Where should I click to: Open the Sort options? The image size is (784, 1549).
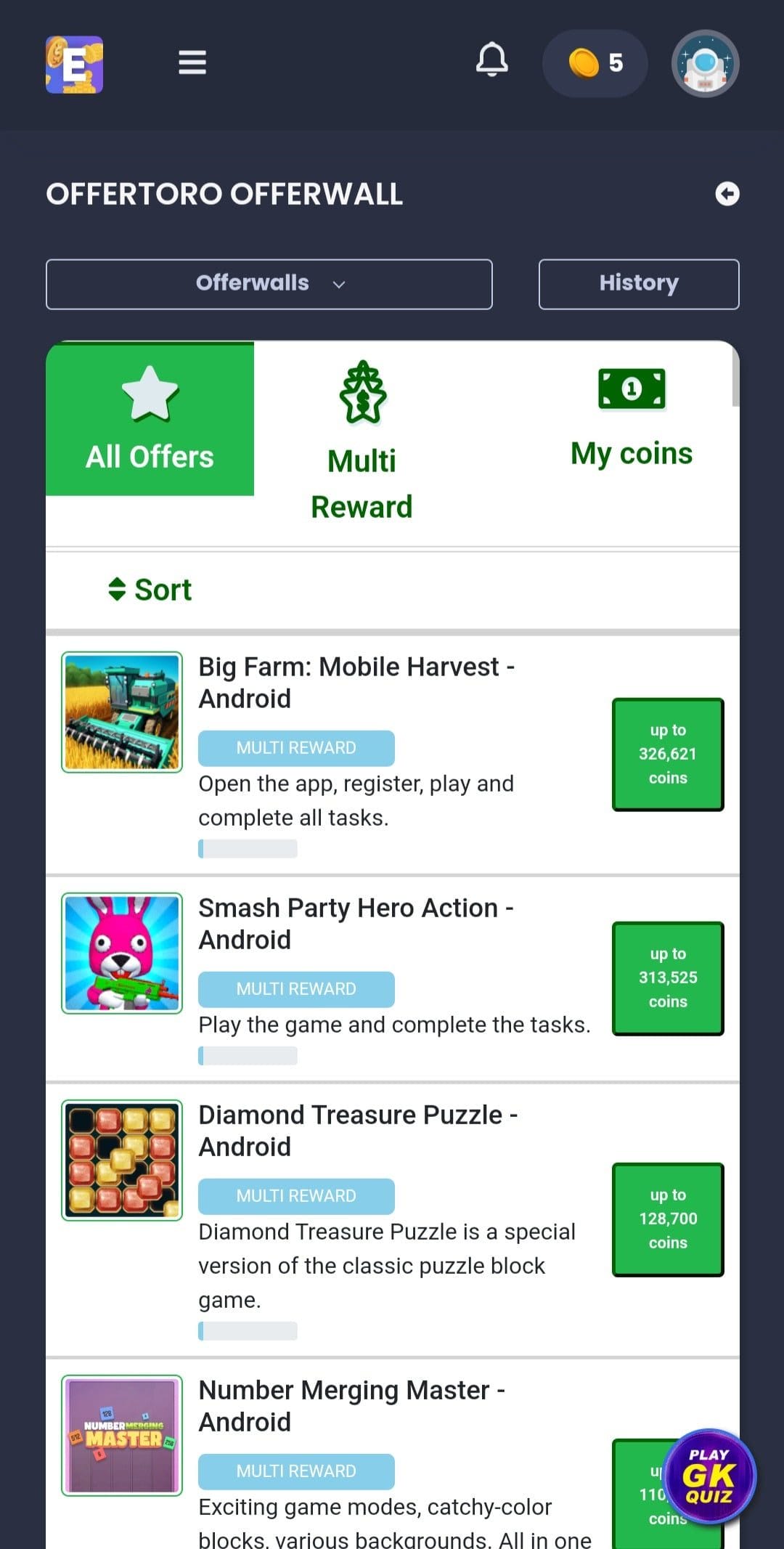[150, 590]
